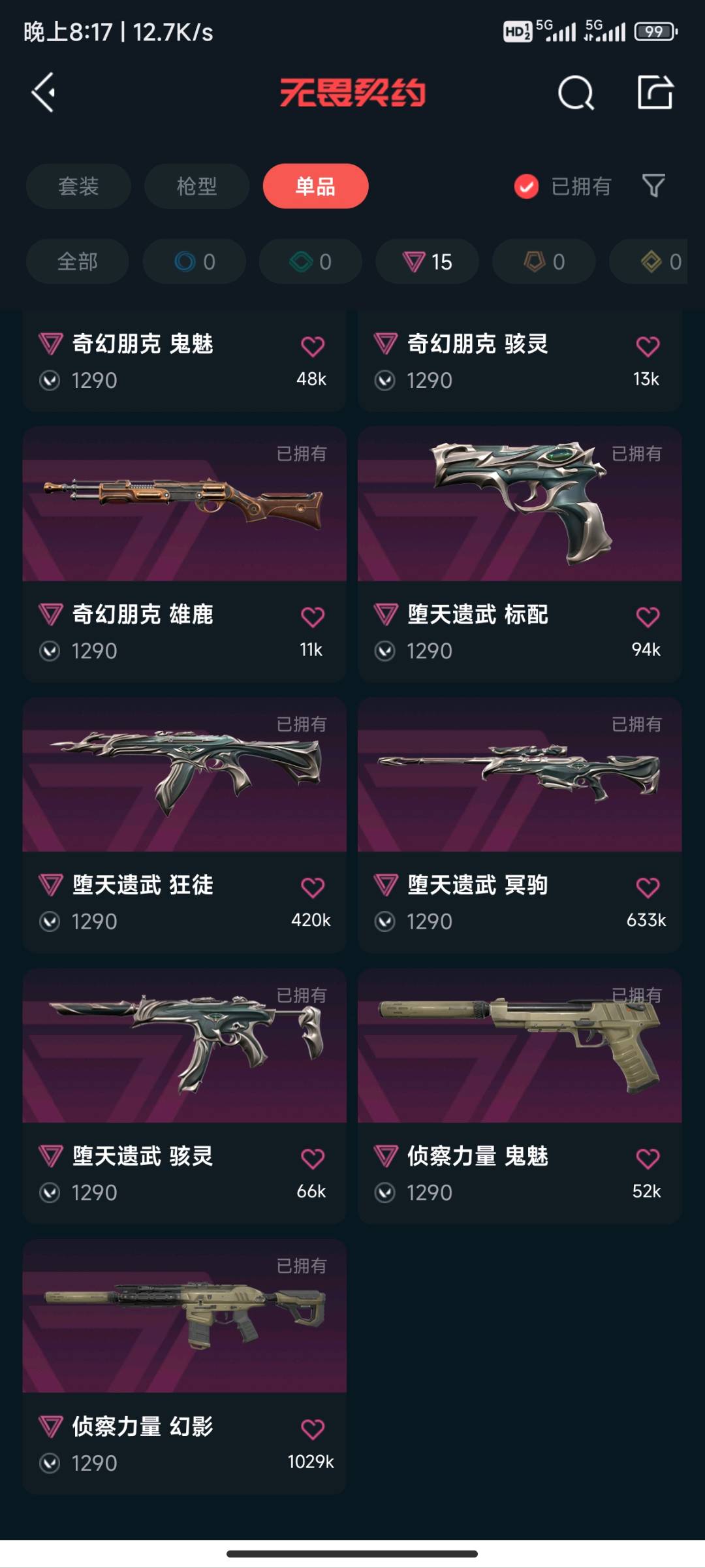
Task: Go back using the top-left arrow
Action: pos(44,93)
